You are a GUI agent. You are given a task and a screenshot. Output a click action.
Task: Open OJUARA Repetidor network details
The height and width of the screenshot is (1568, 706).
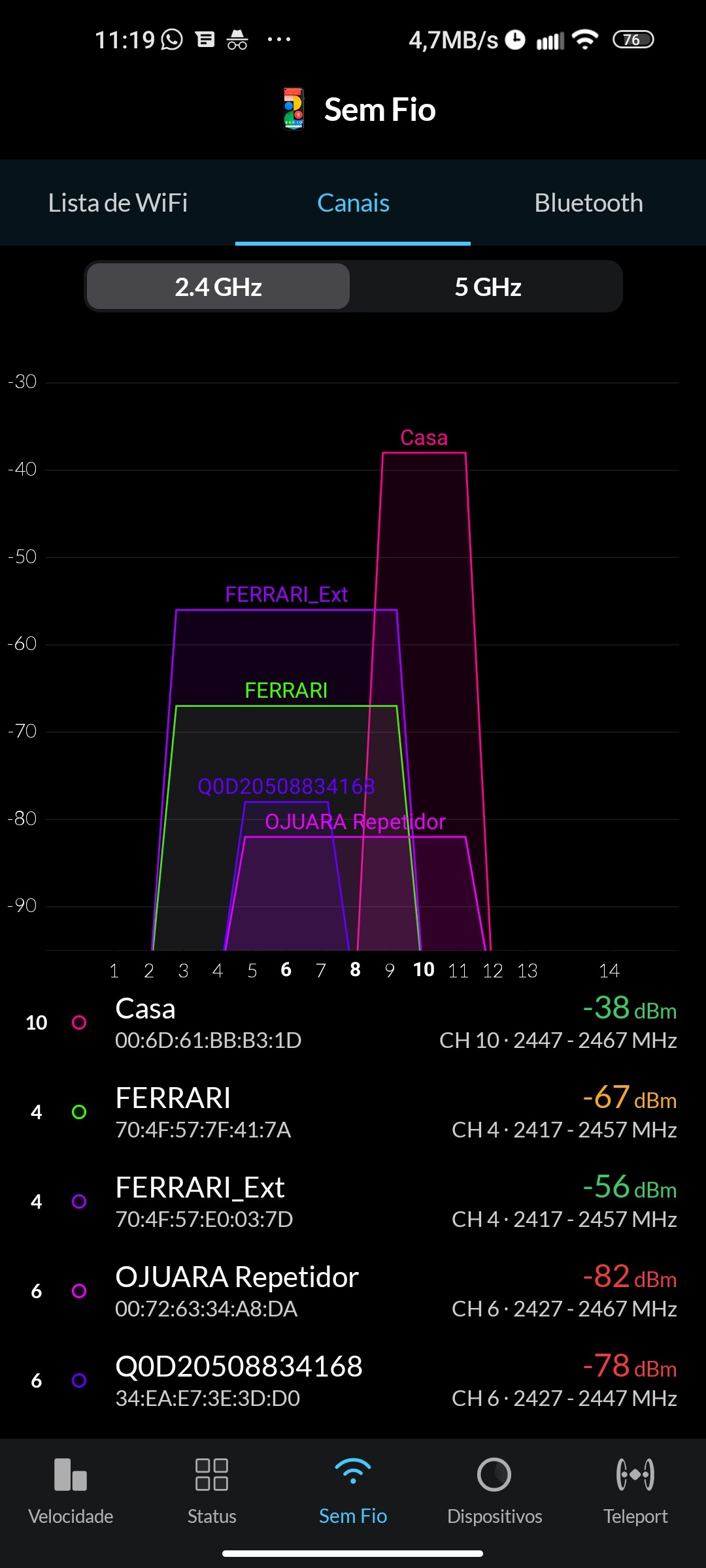pyautogui.click(x=353, y=1292)
